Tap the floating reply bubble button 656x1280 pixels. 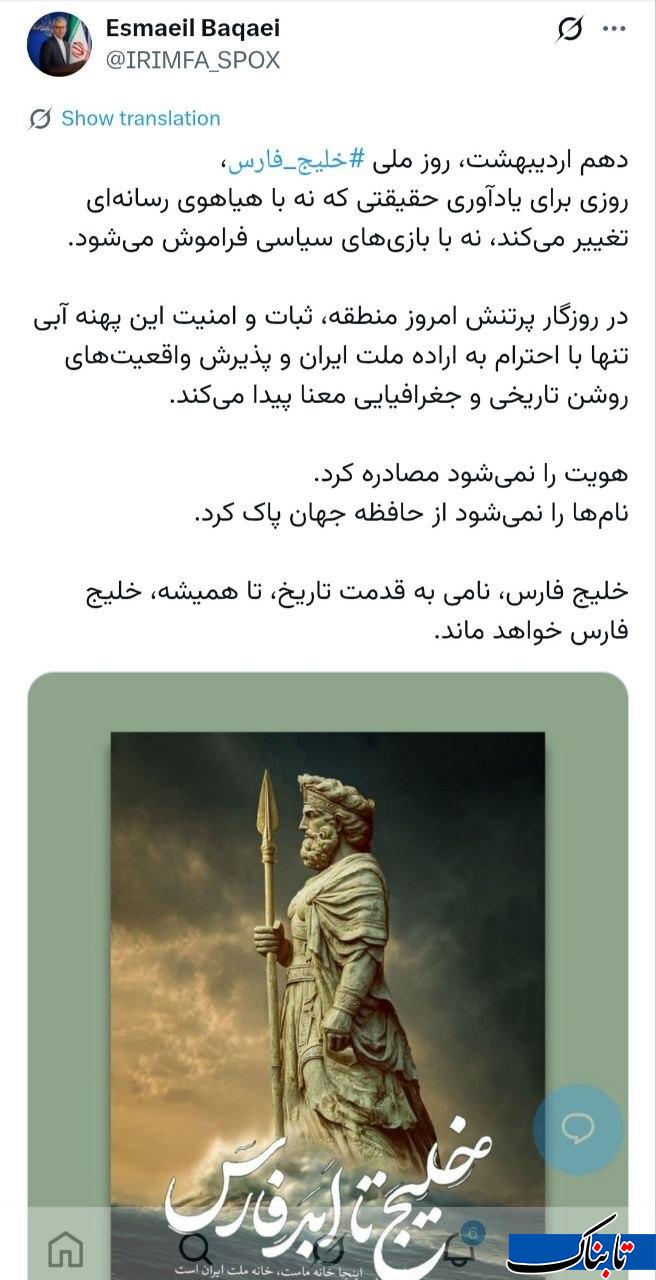pyautogui.click(x=577, y=1128)
